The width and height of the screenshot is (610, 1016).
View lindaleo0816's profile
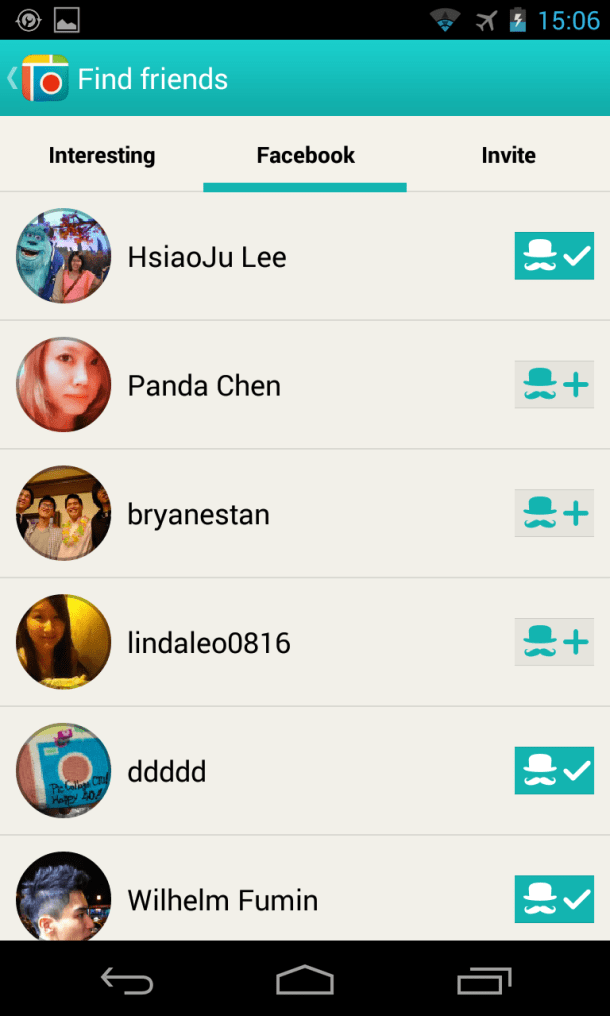tap(64, 642)
